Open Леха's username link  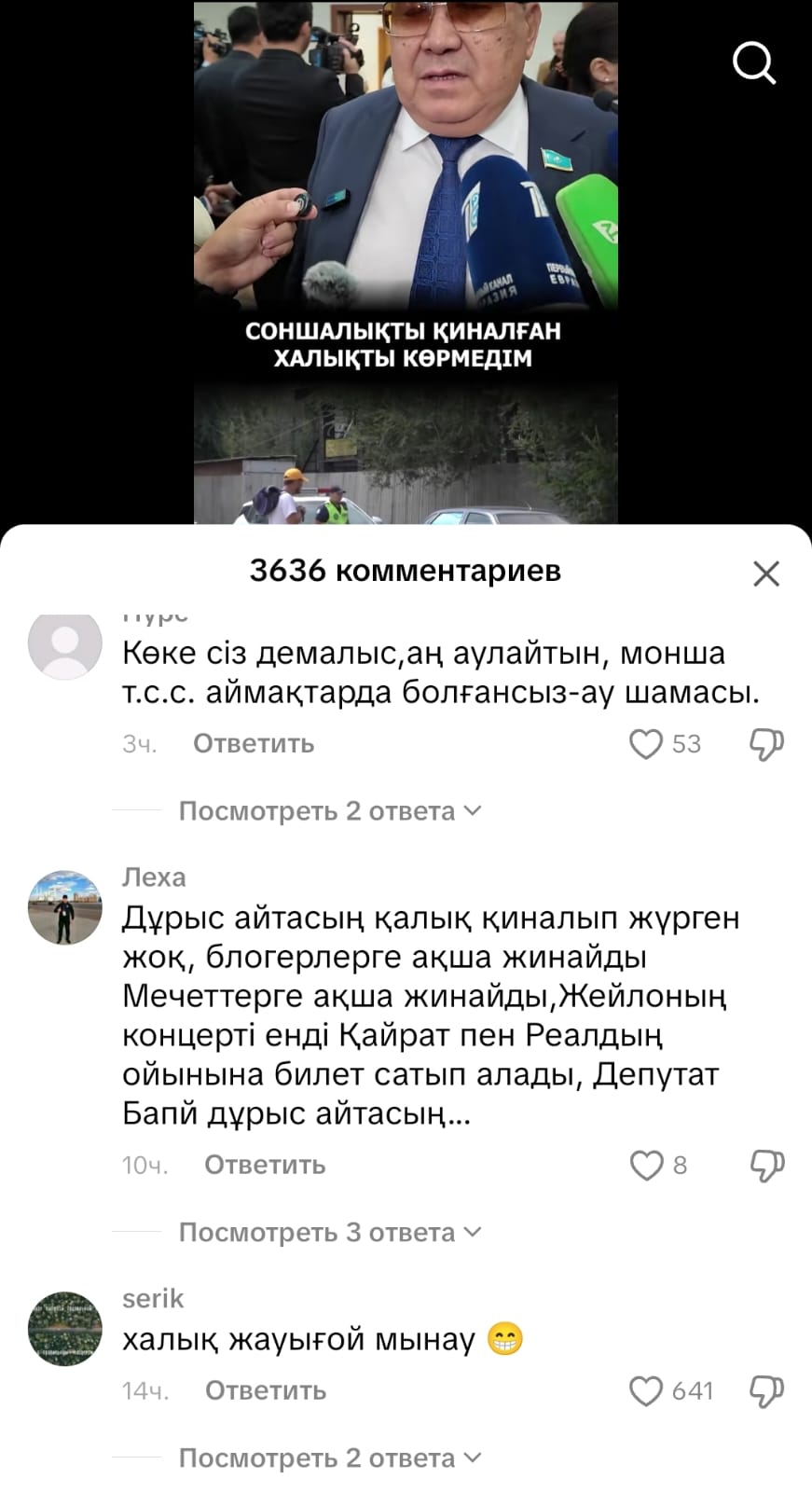[x=154, y=877]
